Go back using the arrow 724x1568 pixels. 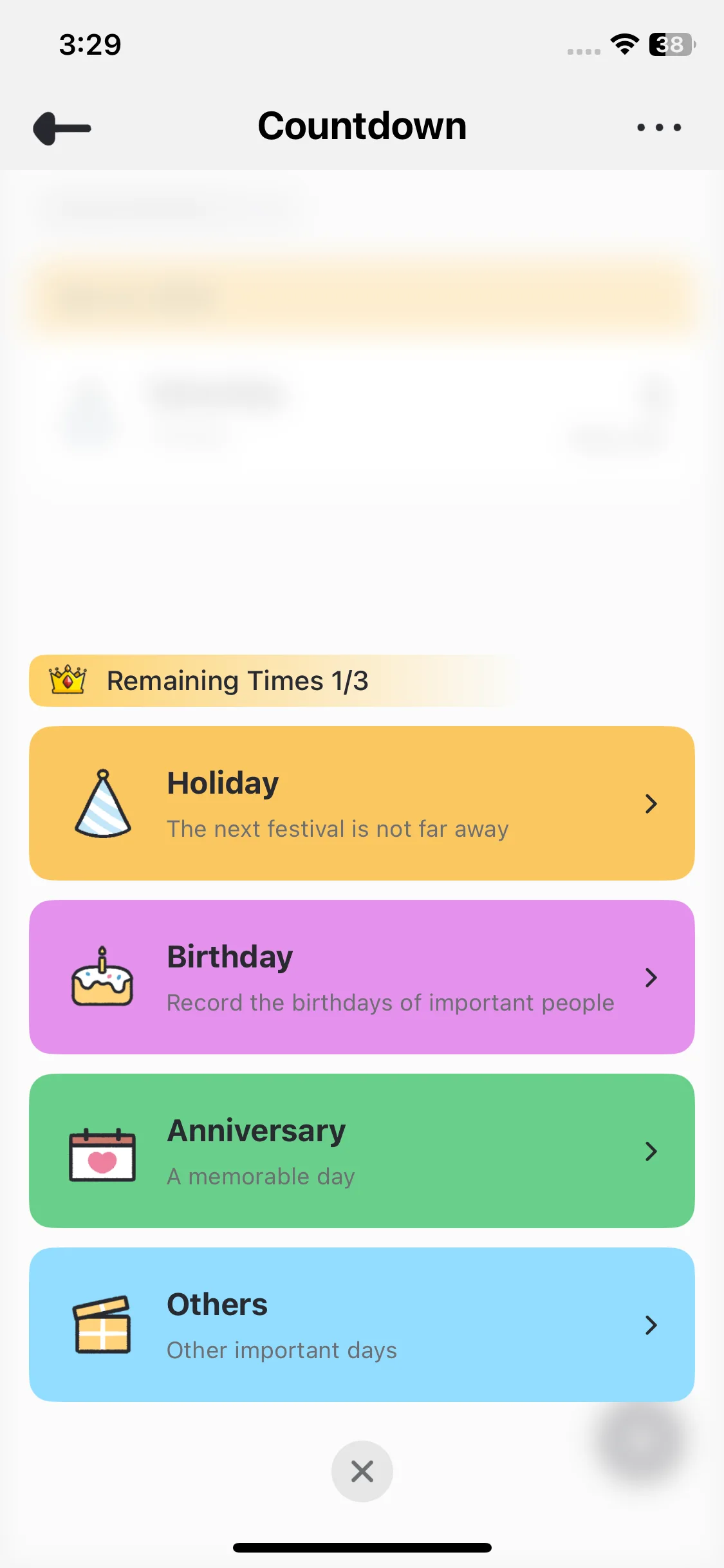point(62,128)
